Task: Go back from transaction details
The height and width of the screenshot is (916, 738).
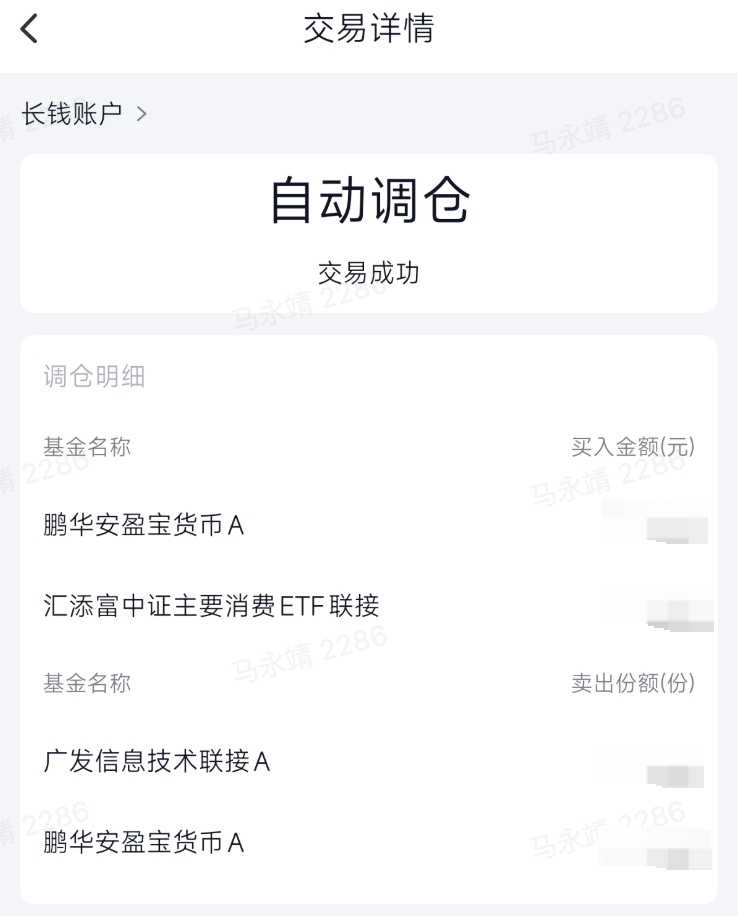Action: tap(29, 30)
